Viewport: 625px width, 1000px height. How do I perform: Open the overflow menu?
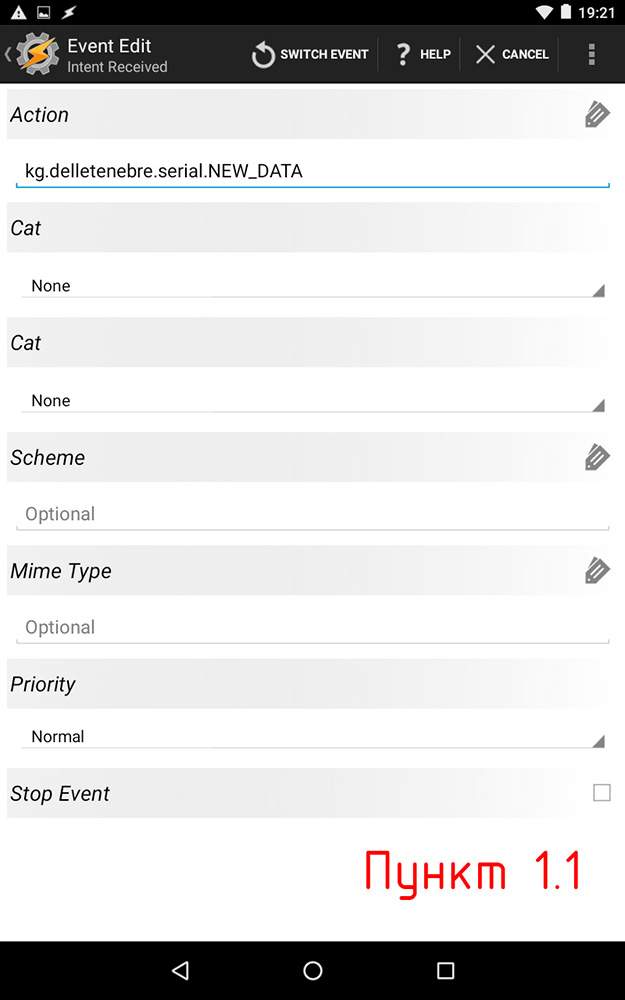tap(592, 55)
